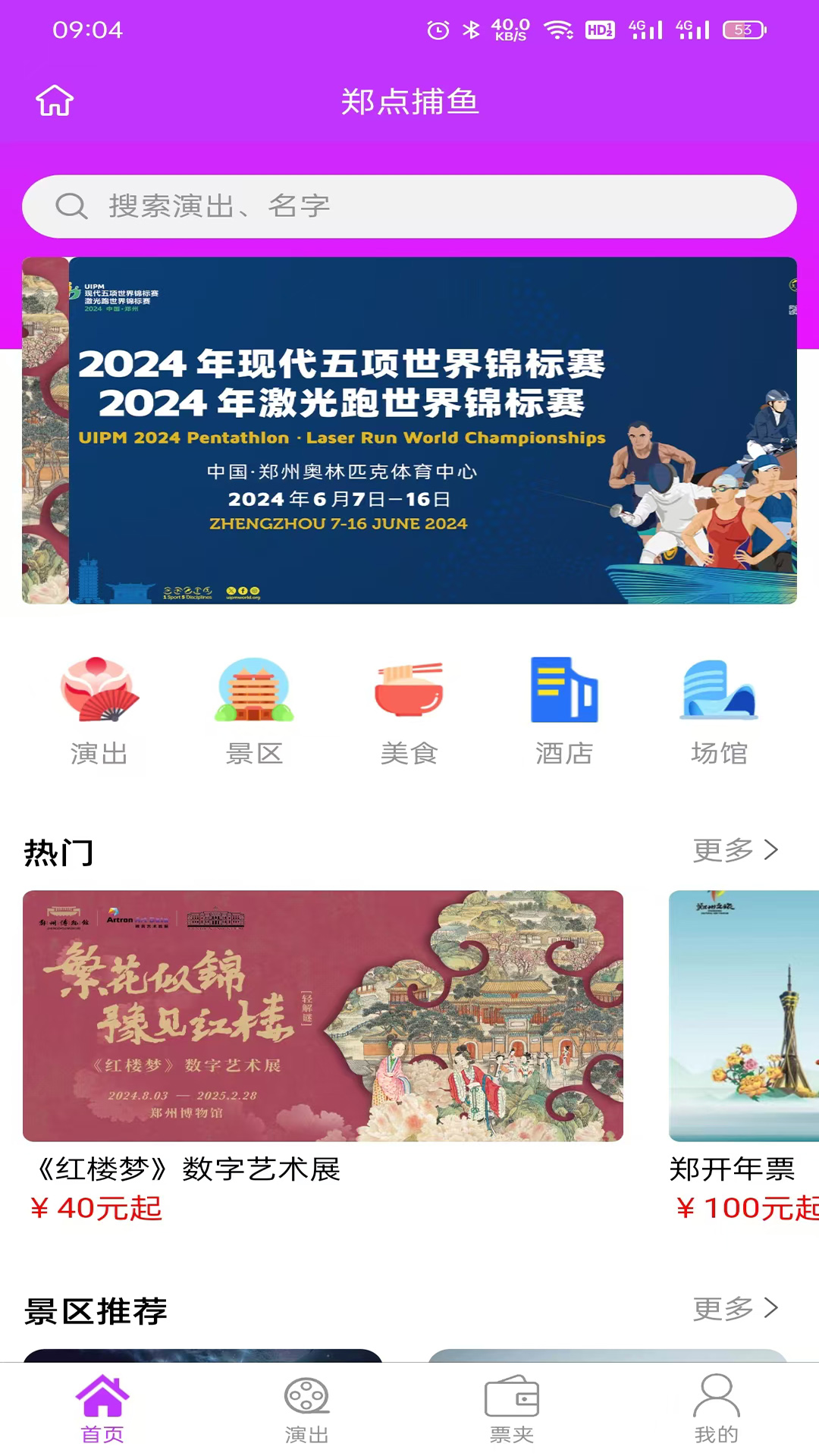Switch to the 演出 bottom tab

point(307,1409)
